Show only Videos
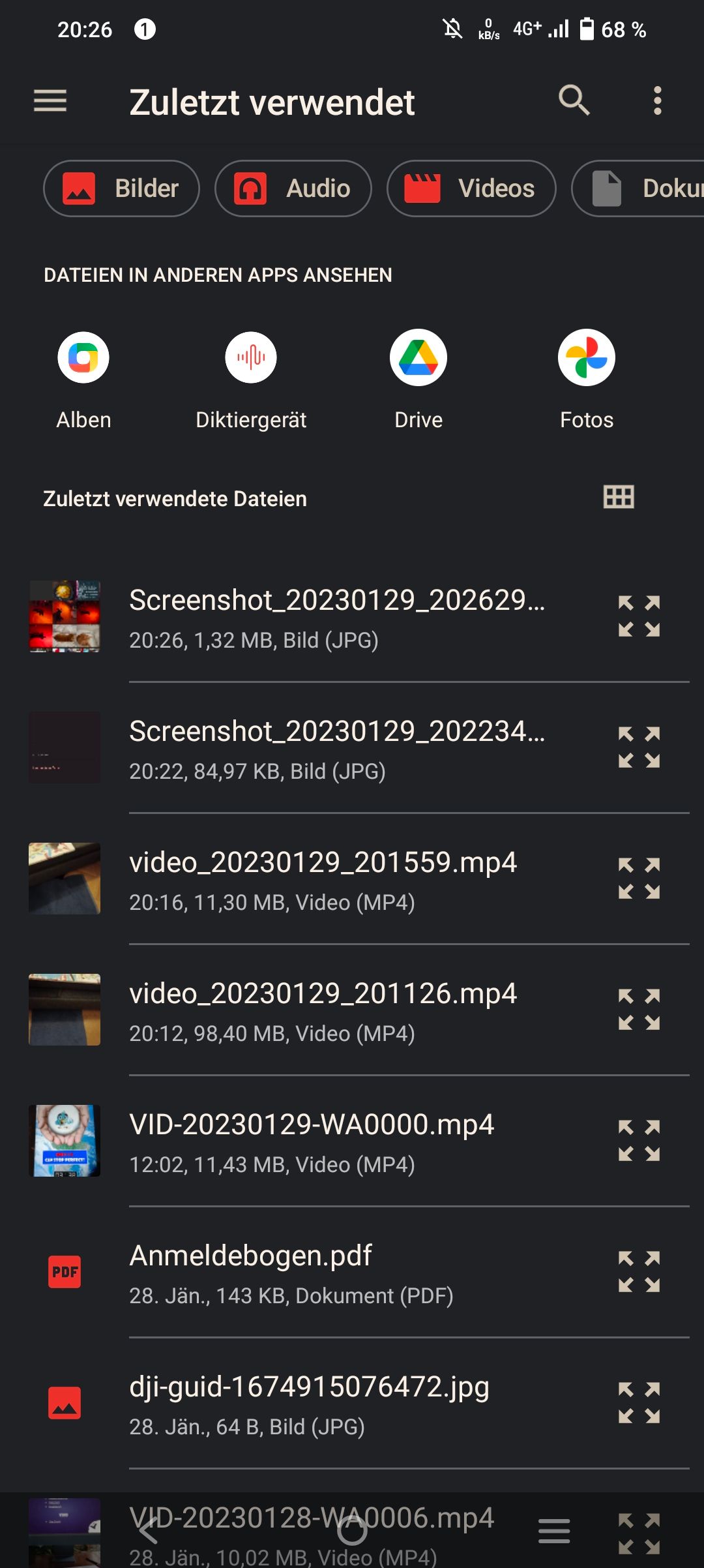This screenshot has height=1568, width=704. click(471, 188)
